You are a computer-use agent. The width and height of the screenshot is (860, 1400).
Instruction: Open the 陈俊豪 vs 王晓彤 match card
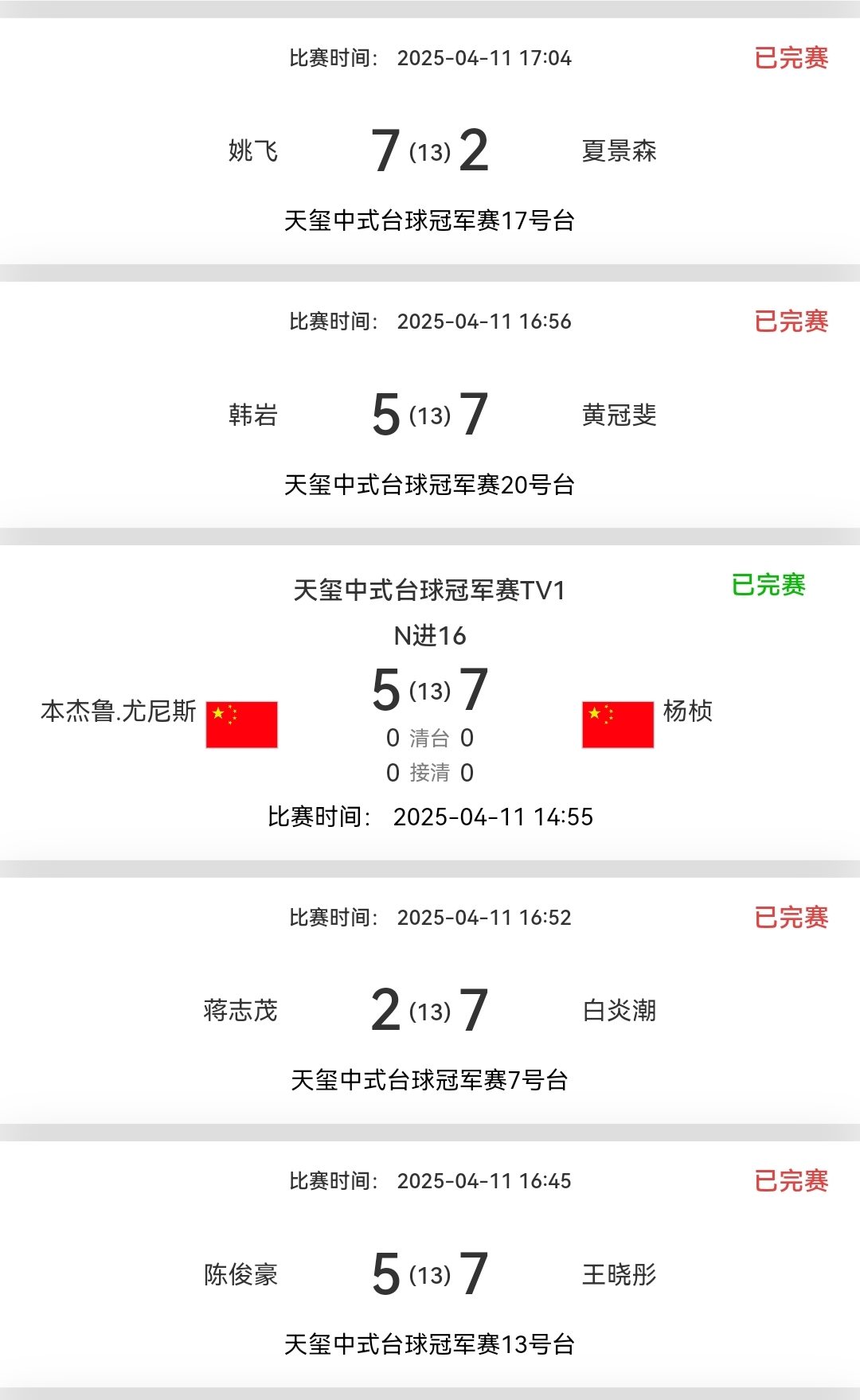click(x=430, y=1274)
